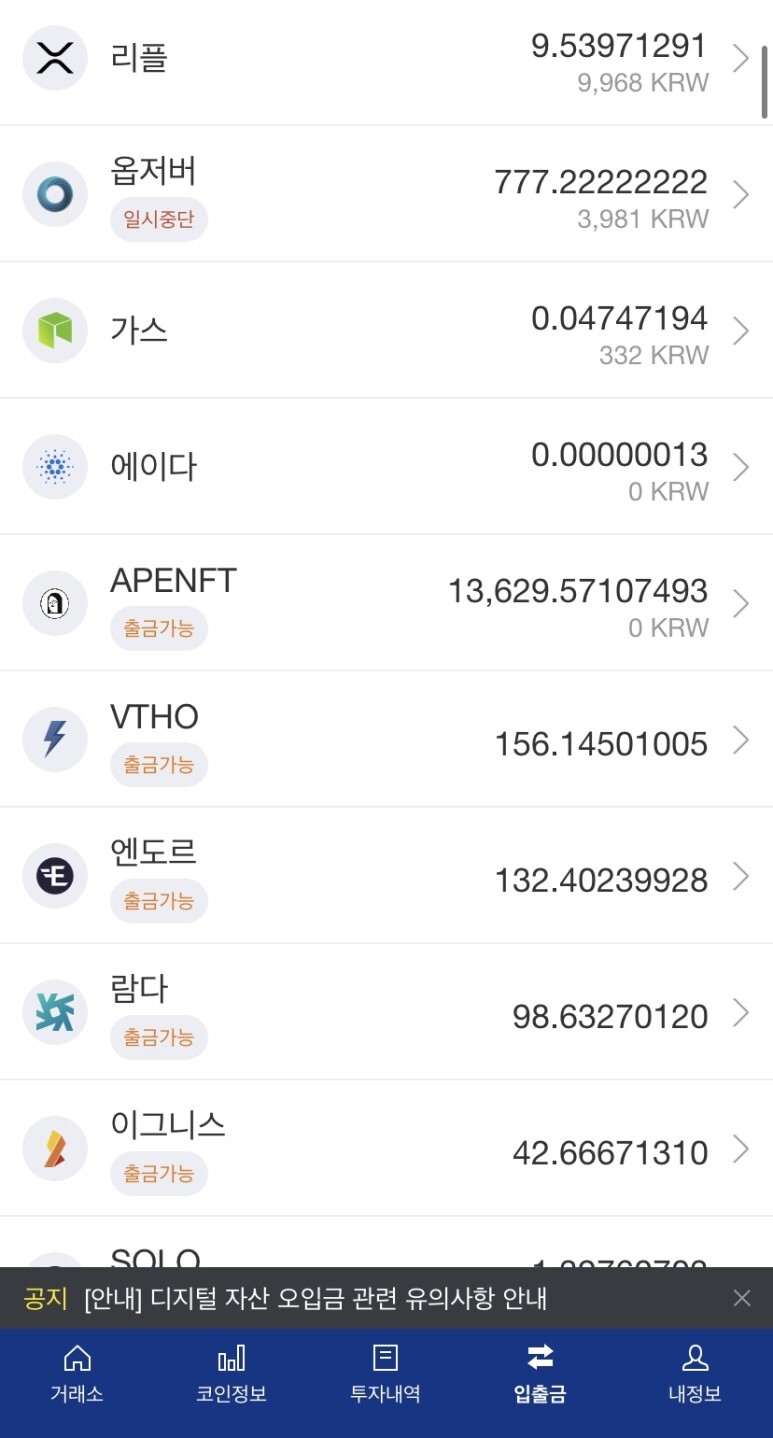Open the 이그니스 asset row
This screenshot has height=1438, width=773.
[386, 1148]
